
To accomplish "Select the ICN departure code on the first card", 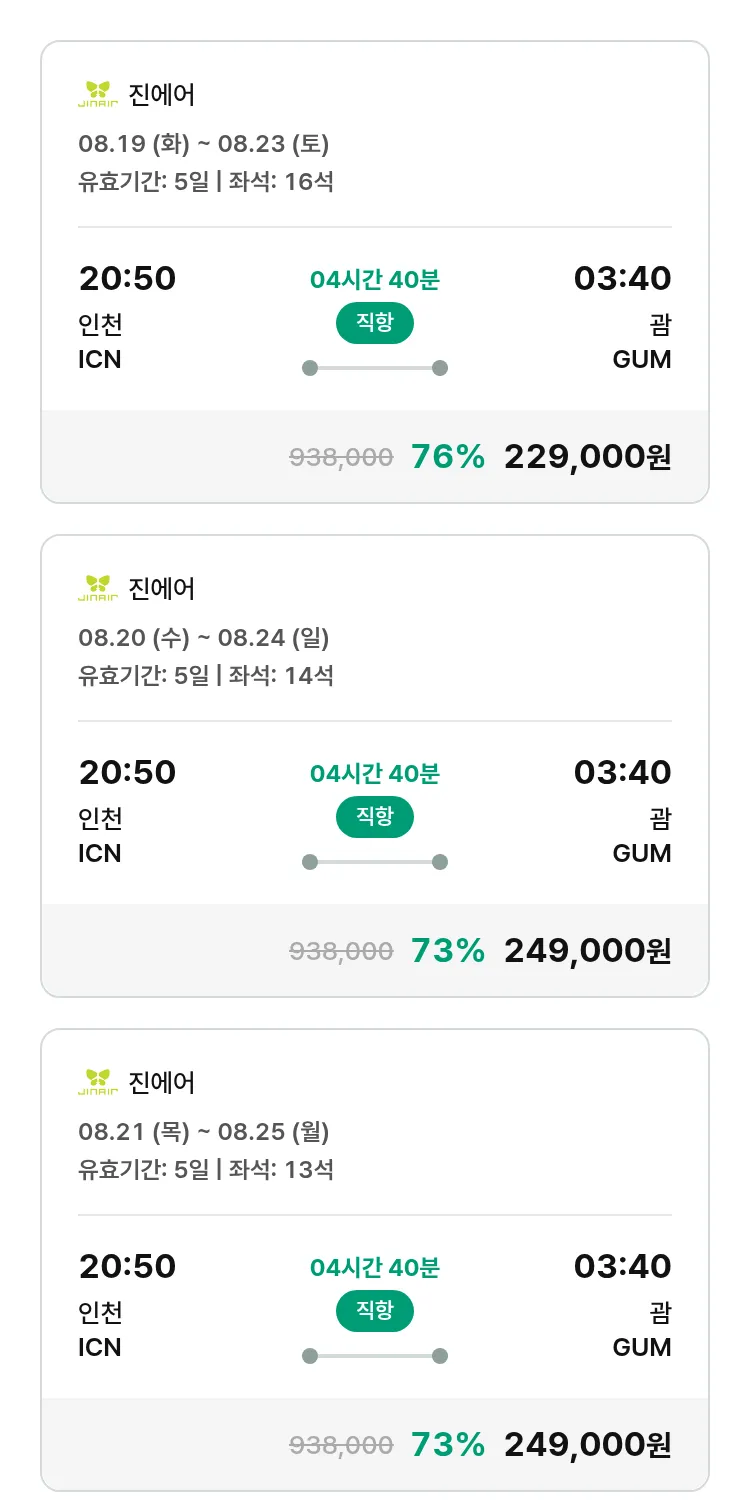I will pos(98,359).
